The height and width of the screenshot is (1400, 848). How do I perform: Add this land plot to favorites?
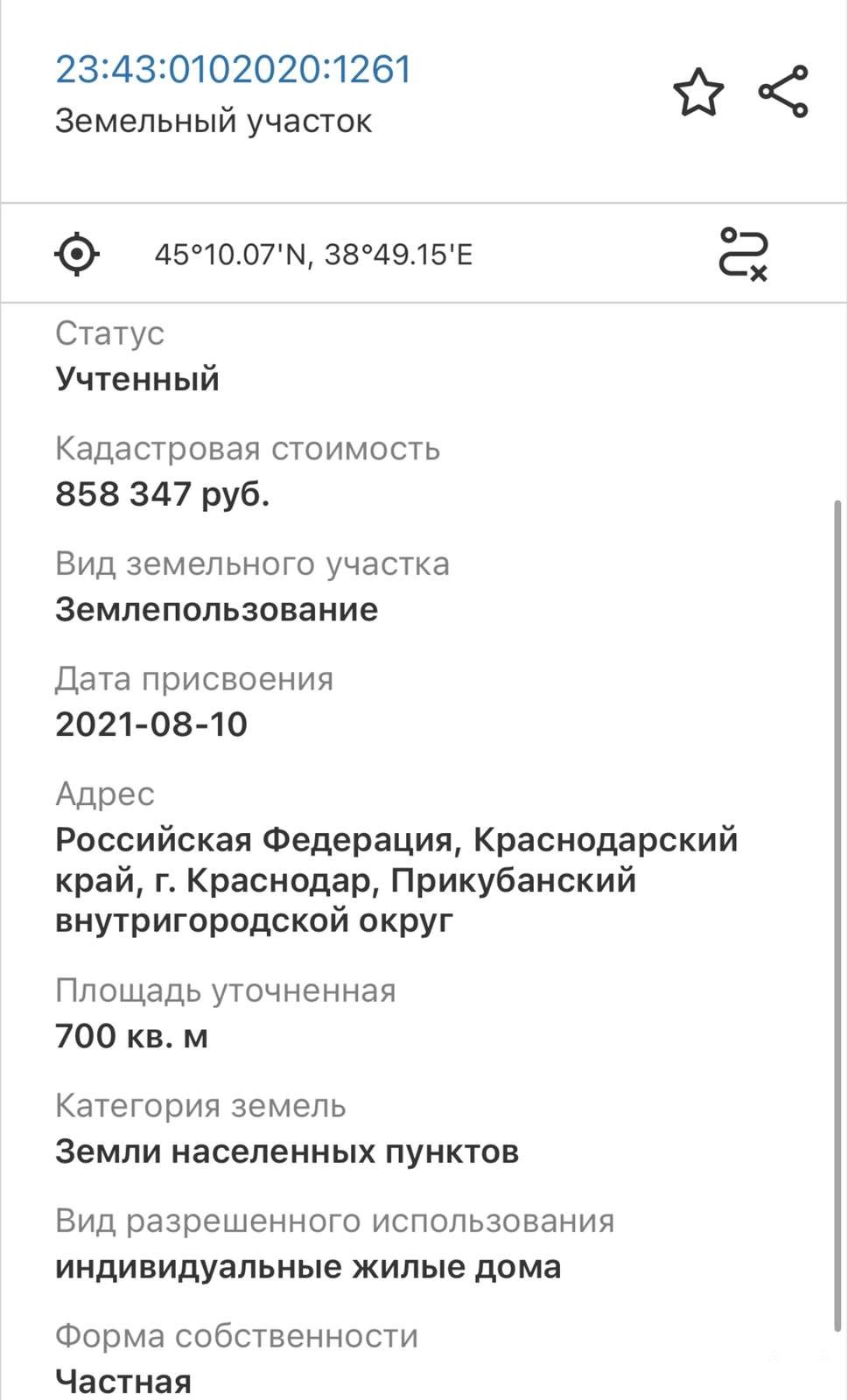coord(698,93)
